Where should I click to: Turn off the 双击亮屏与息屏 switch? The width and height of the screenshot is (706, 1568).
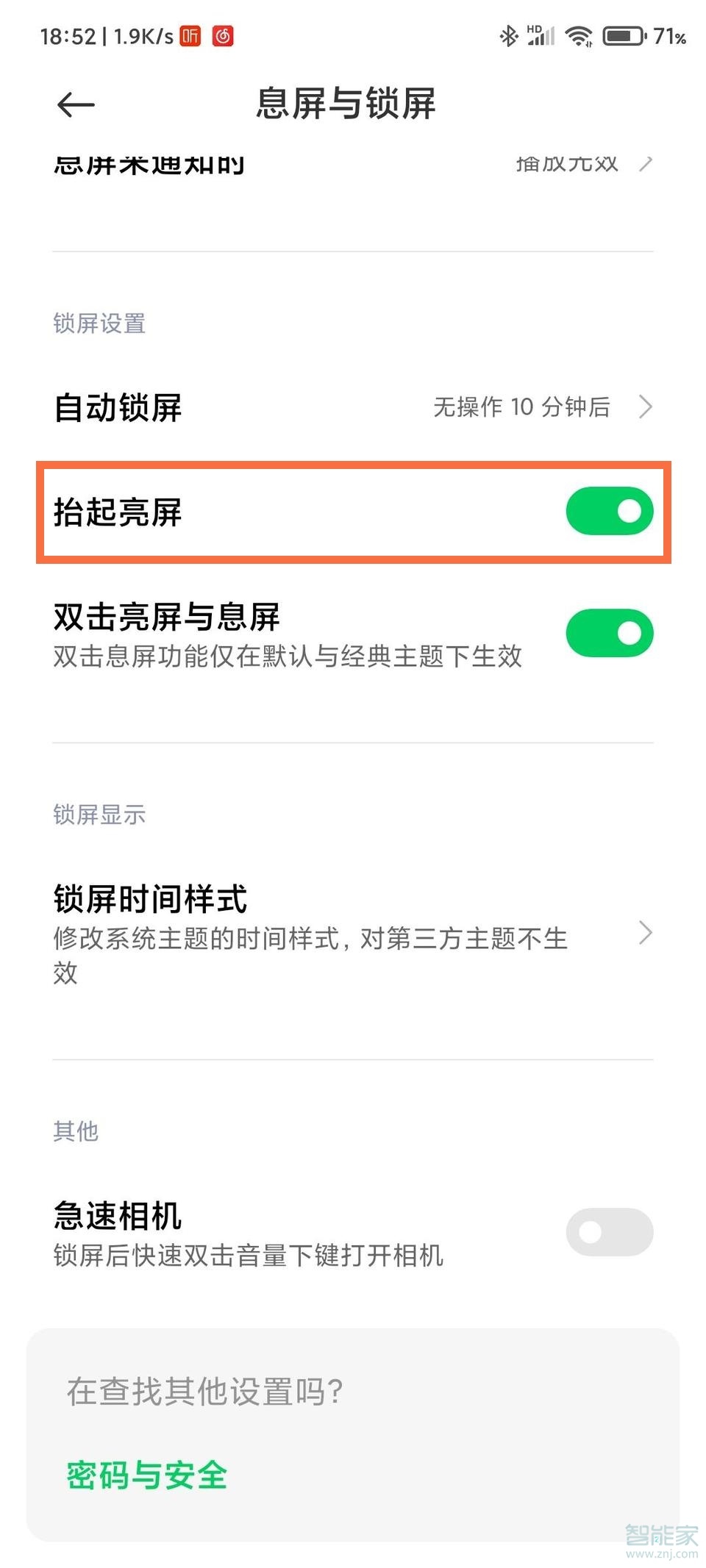pos(609,633)
